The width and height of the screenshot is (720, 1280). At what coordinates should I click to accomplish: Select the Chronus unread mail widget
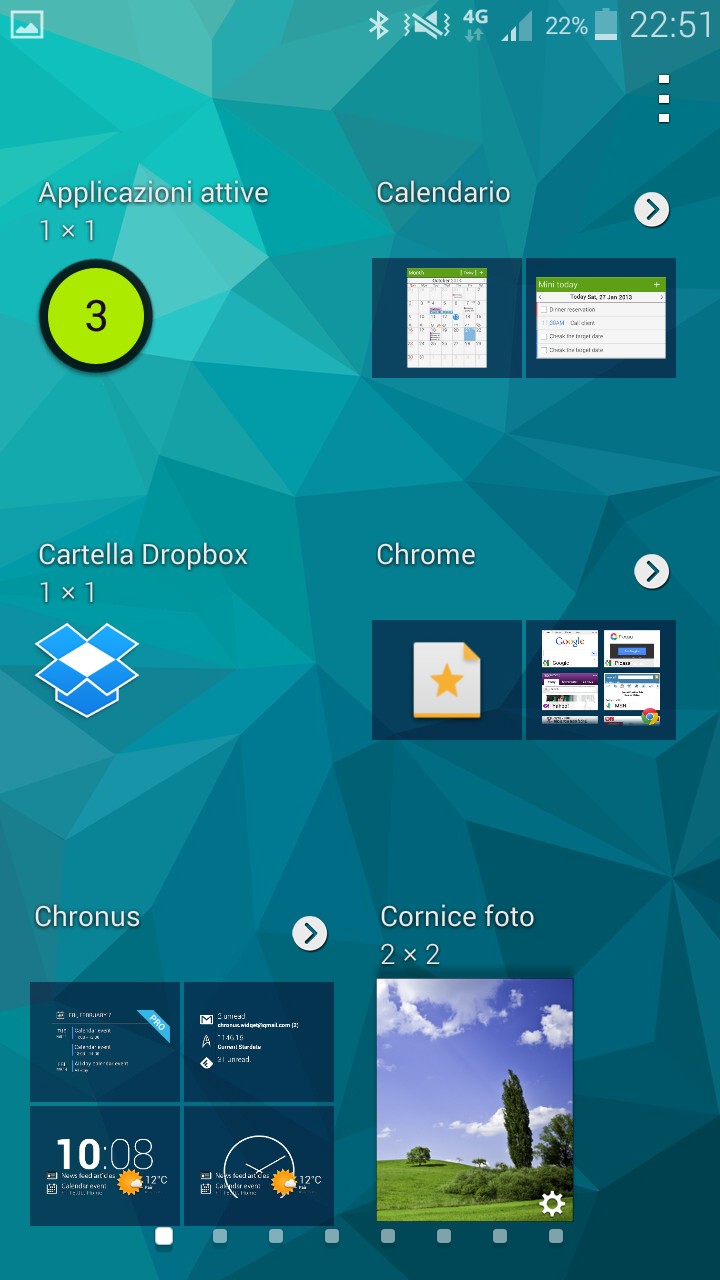point(259,1042)
